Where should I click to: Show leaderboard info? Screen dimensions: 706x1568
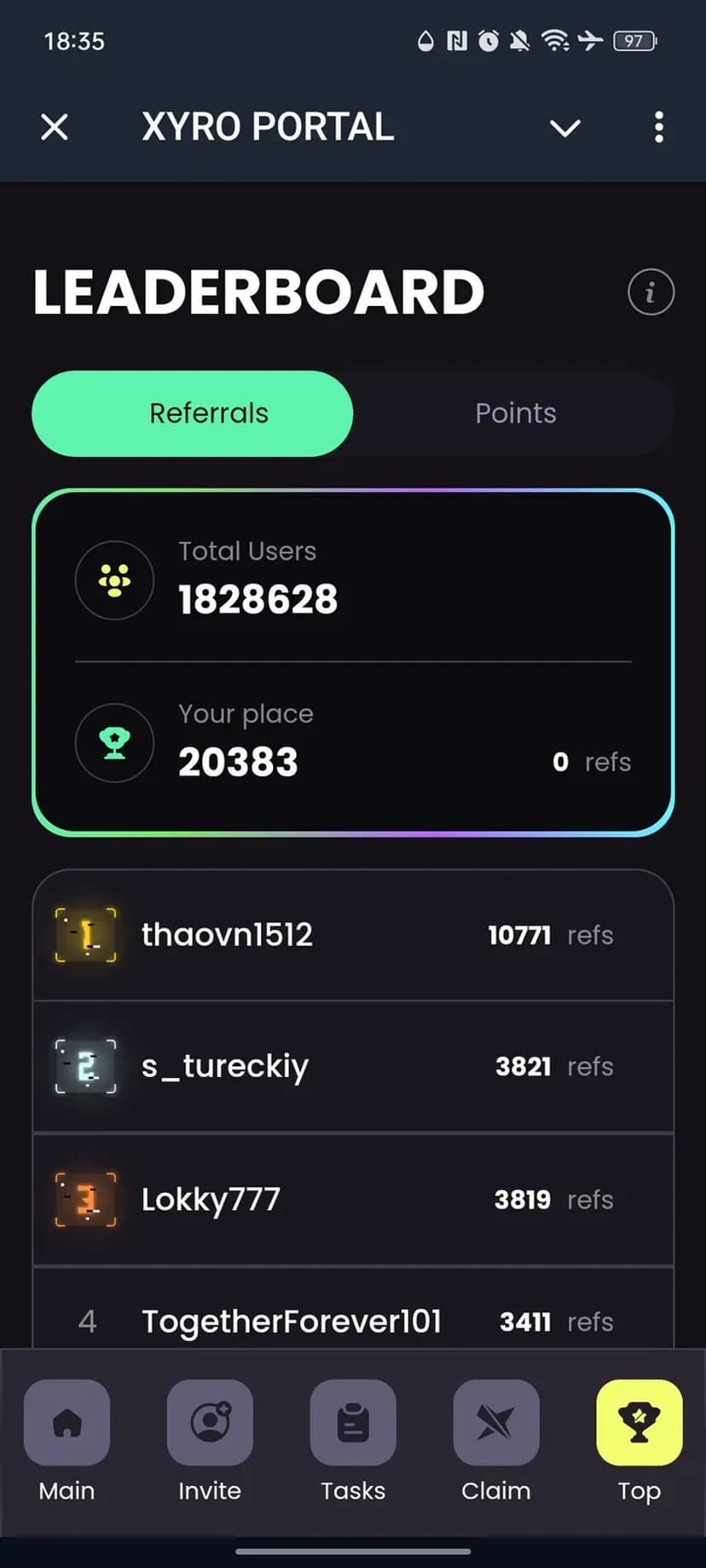(651, 292)
